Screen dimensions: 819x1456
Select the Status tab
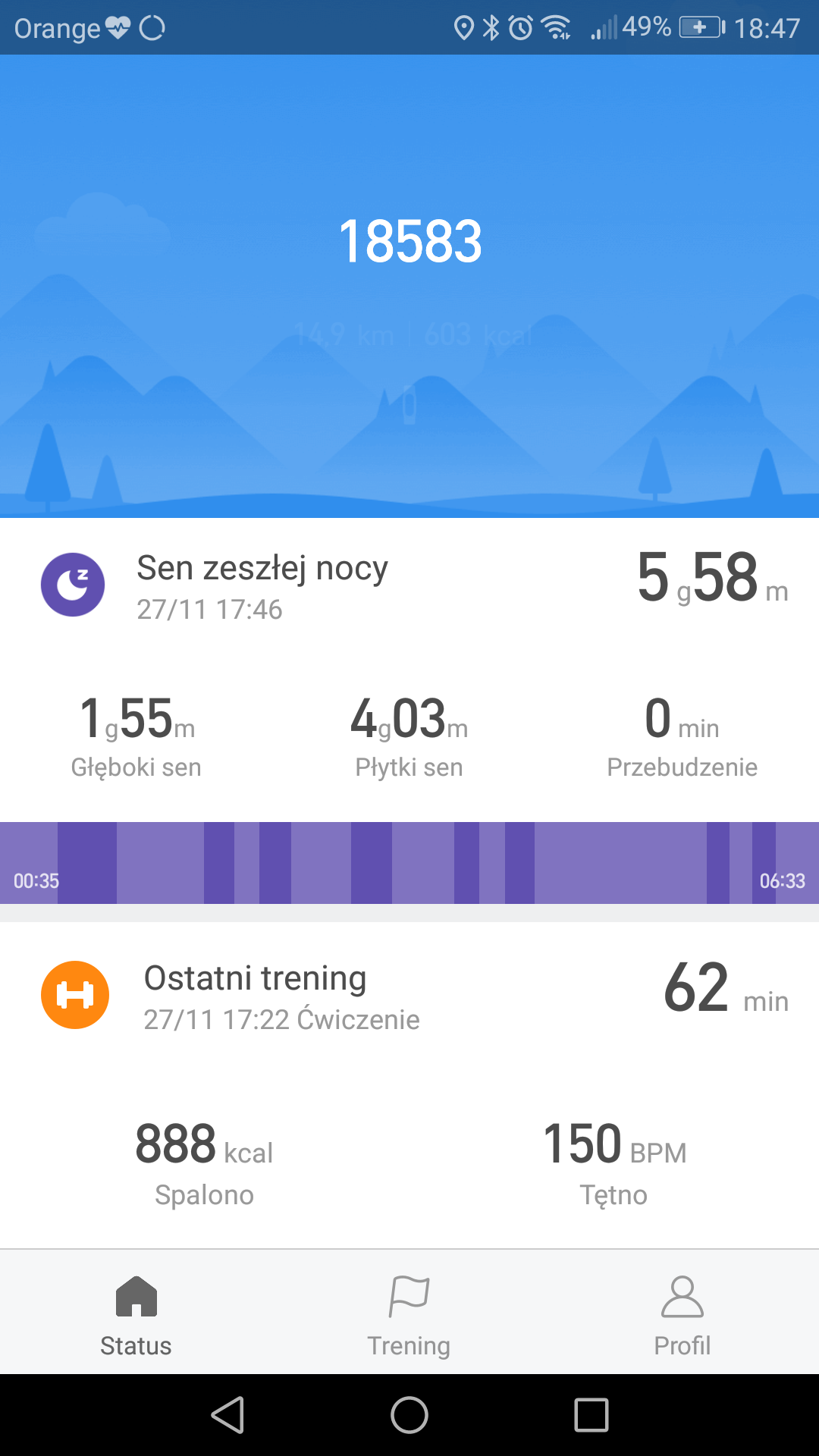tap(136, 1313)
